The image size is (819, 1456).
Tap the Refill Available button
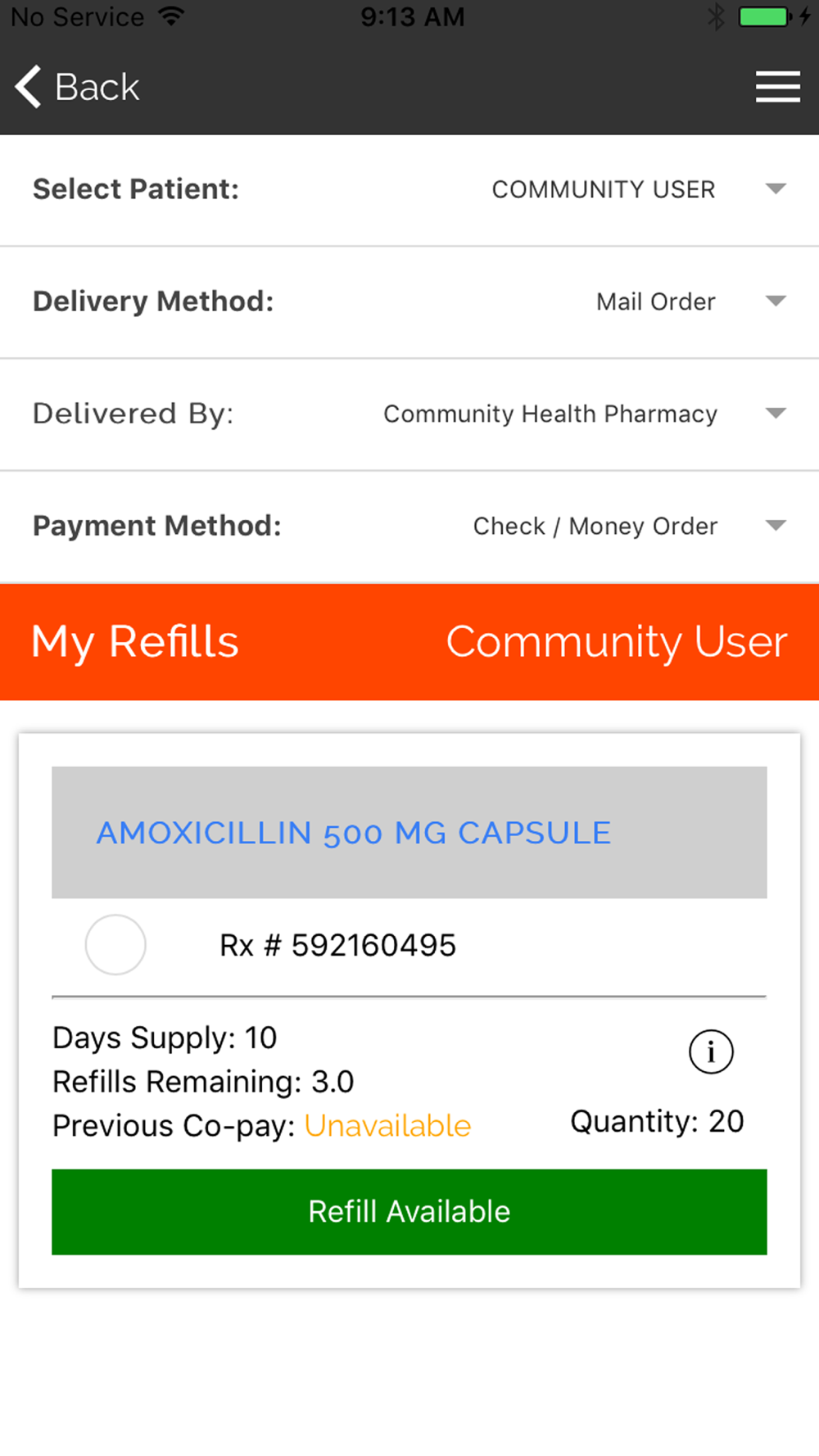coord(409,1212)
